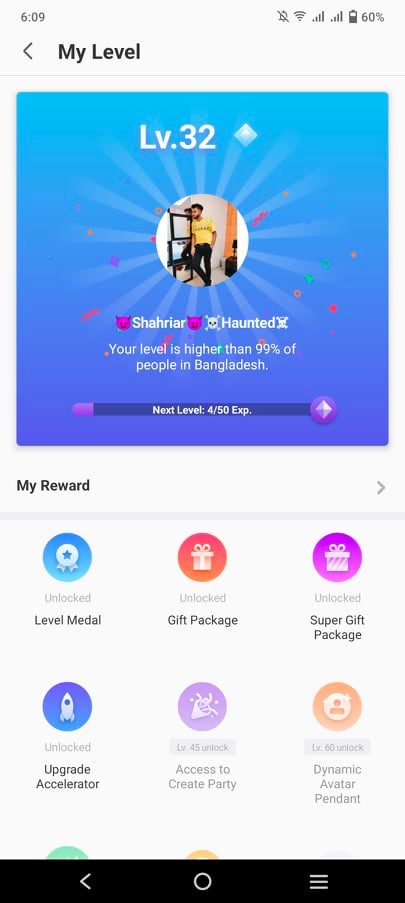Tap the system home button
405x903 pixels.
coord(202,881)
